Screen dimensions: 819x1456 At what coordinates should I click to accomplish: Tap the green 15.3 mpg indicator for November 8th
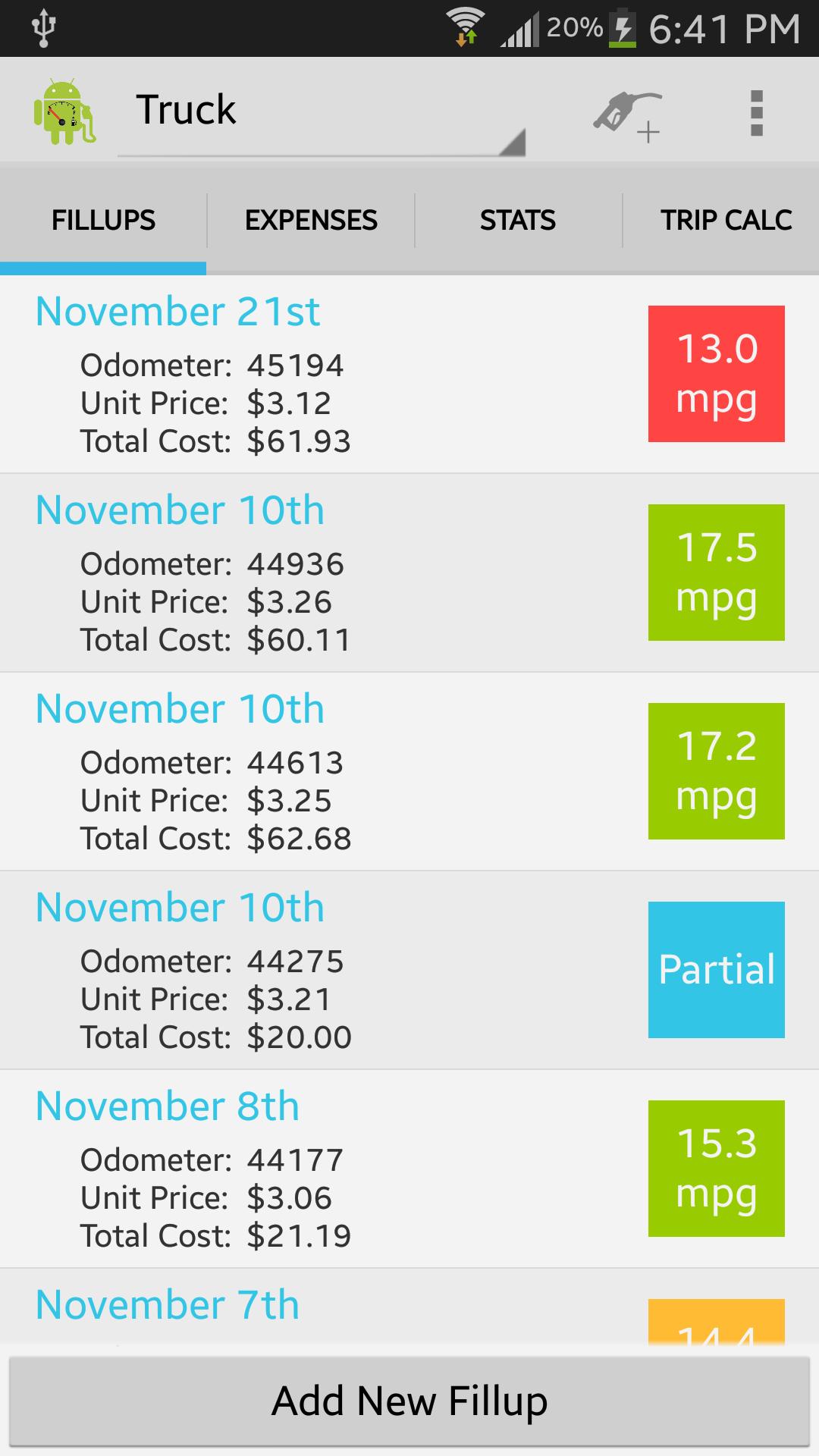pyautogui.click(x=716, y=1169)
